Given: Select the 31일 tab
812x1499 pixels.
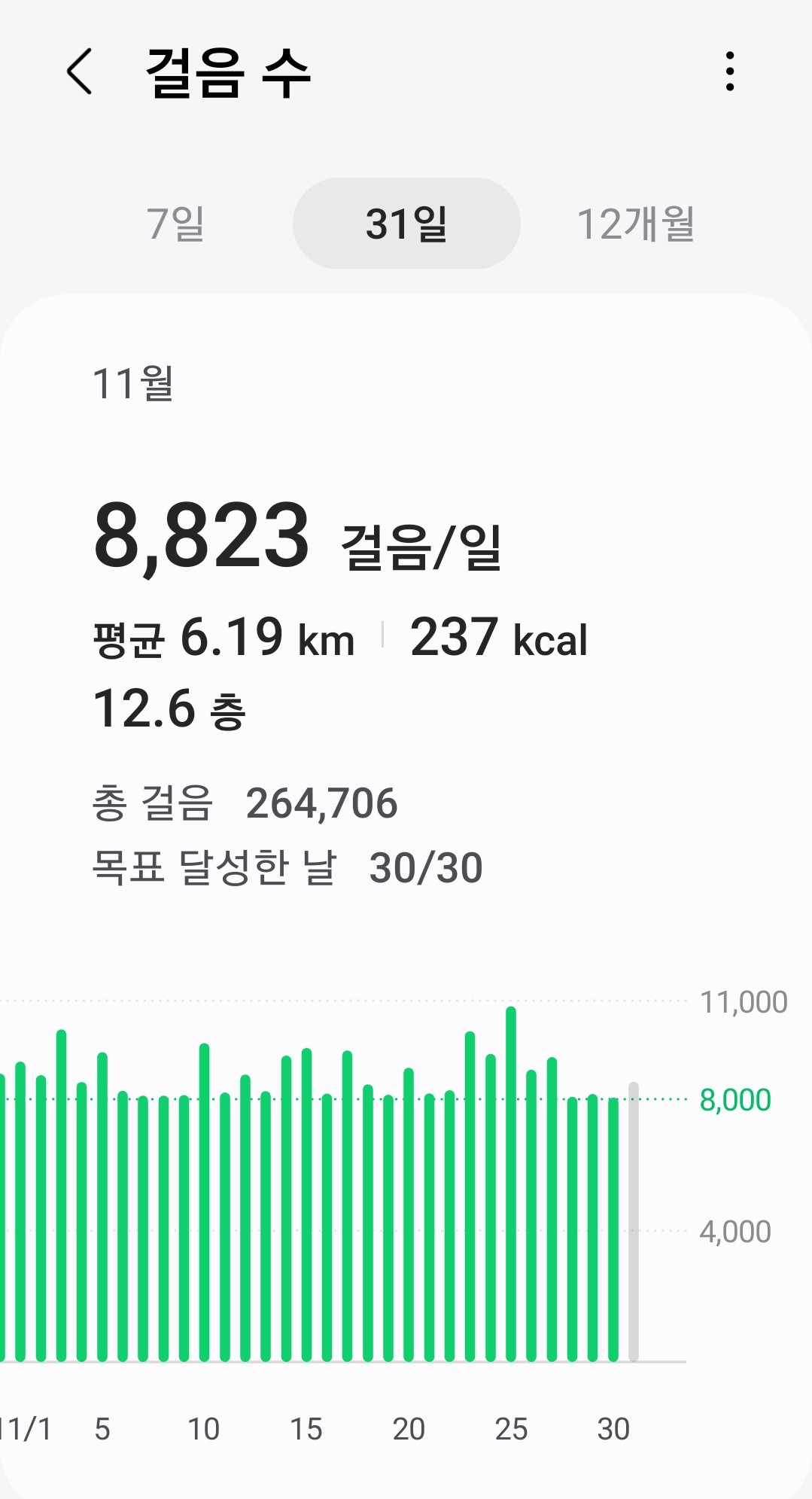Looking at the screenshot, I should pos(406,224).
